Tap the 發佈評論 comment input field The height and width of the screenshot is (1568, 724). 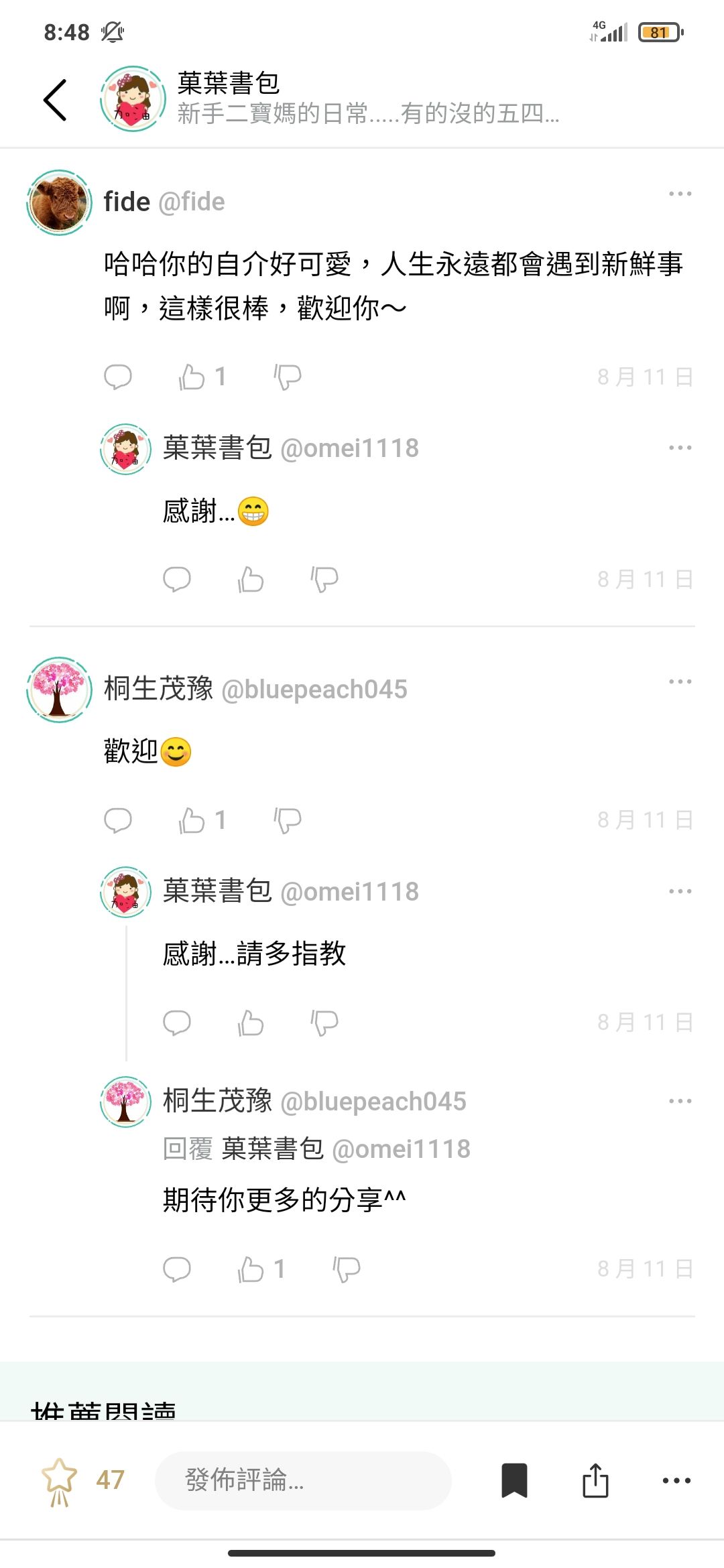pyautogui.click(x=303, y=1480)
